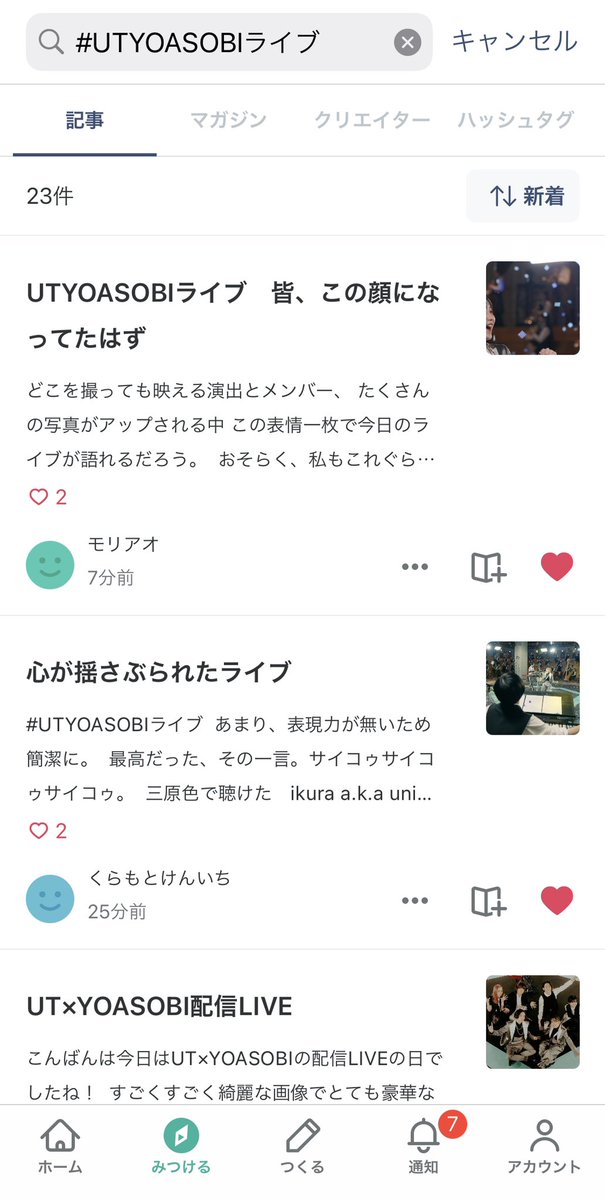605x1200 pixels.
Task: Open the 心が揺さぶられたライブ article
Action: point(158,671)
